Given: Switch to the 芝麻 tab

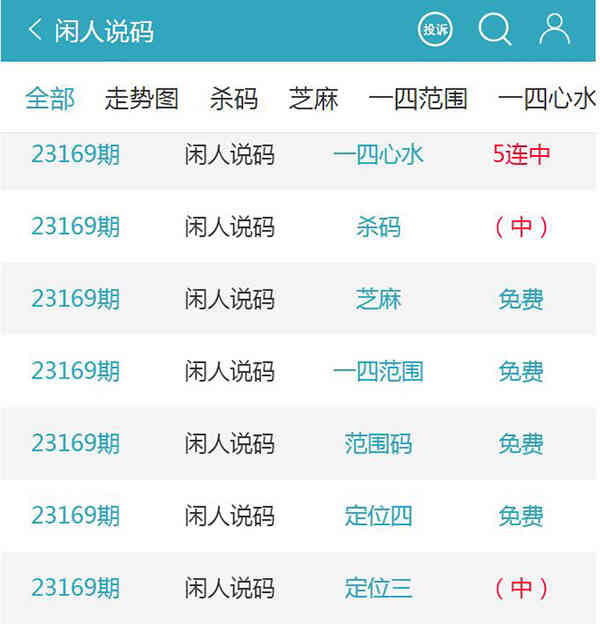Looking at the screenshot, I should click(314, 98).
